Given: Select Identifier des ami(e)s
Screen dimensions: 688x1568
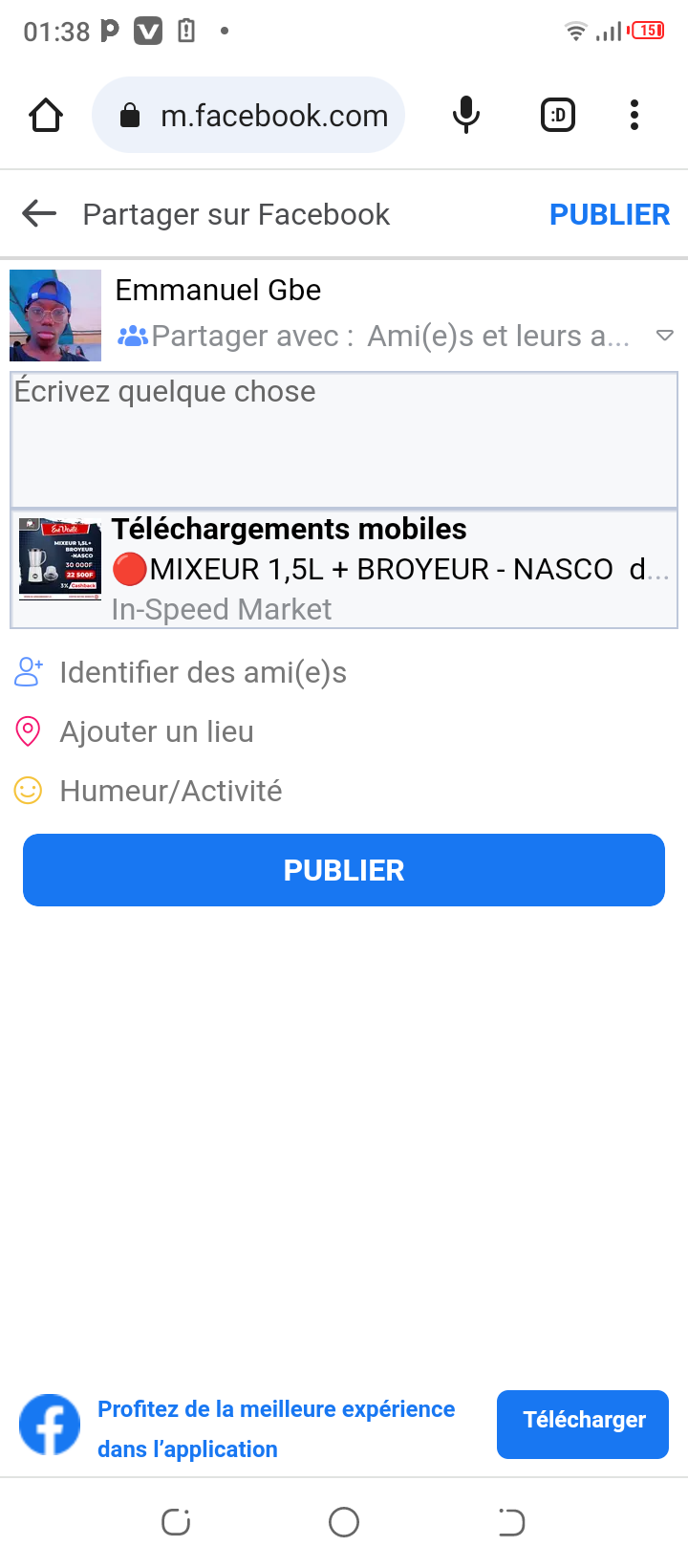Looking at the screenshot, I should pos(203,673).
